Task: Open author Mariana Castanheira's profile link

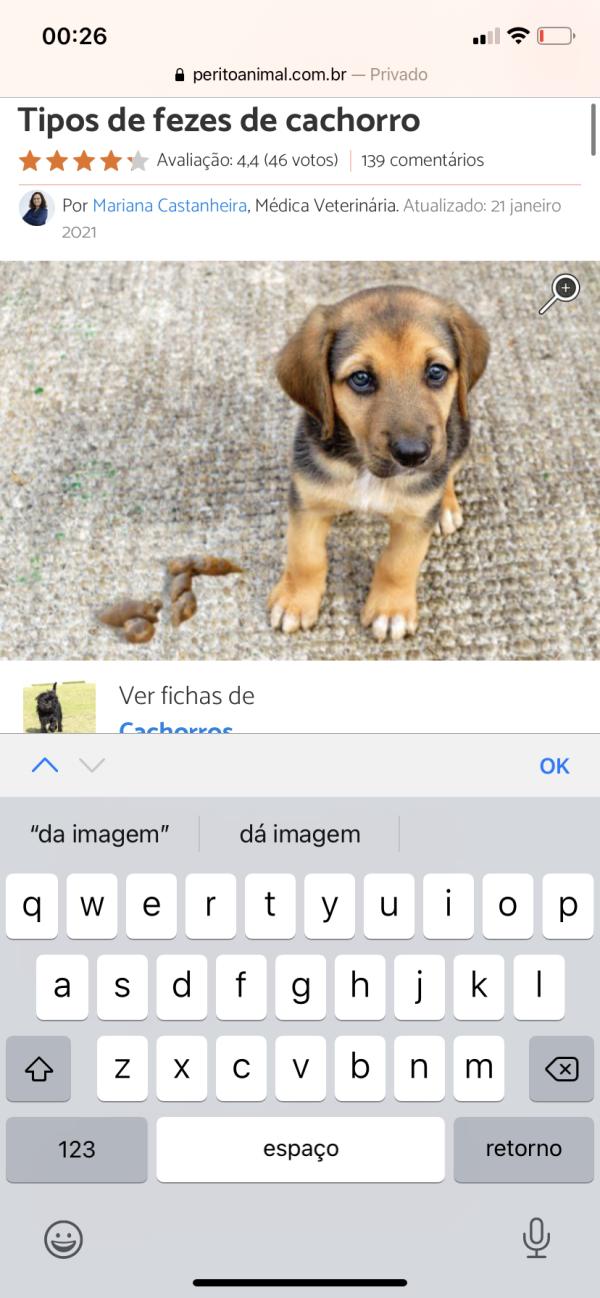Action: tap(170, 206)
